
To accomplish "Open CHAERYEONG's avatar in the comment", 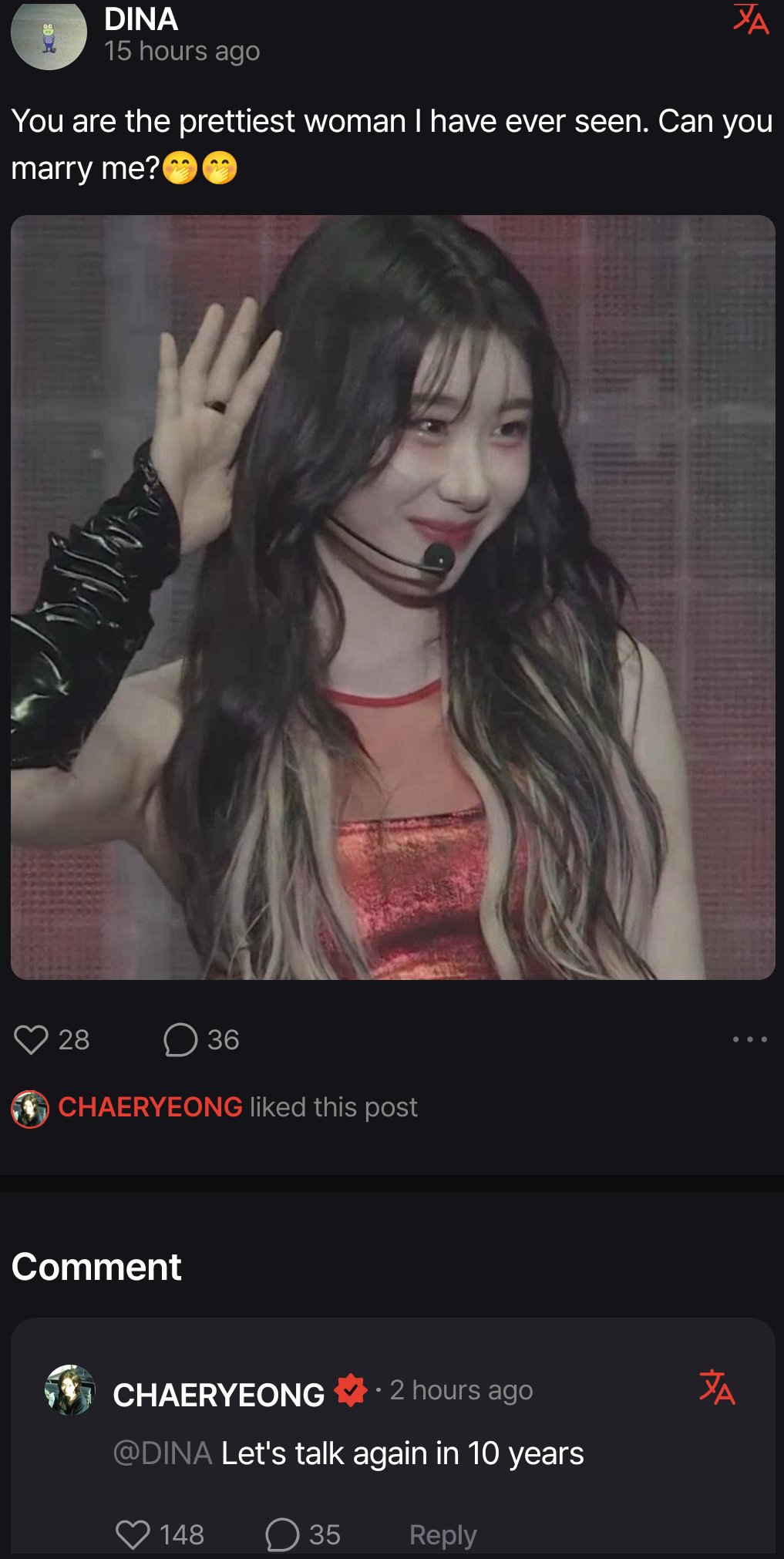I will (x=70, y=1390).
